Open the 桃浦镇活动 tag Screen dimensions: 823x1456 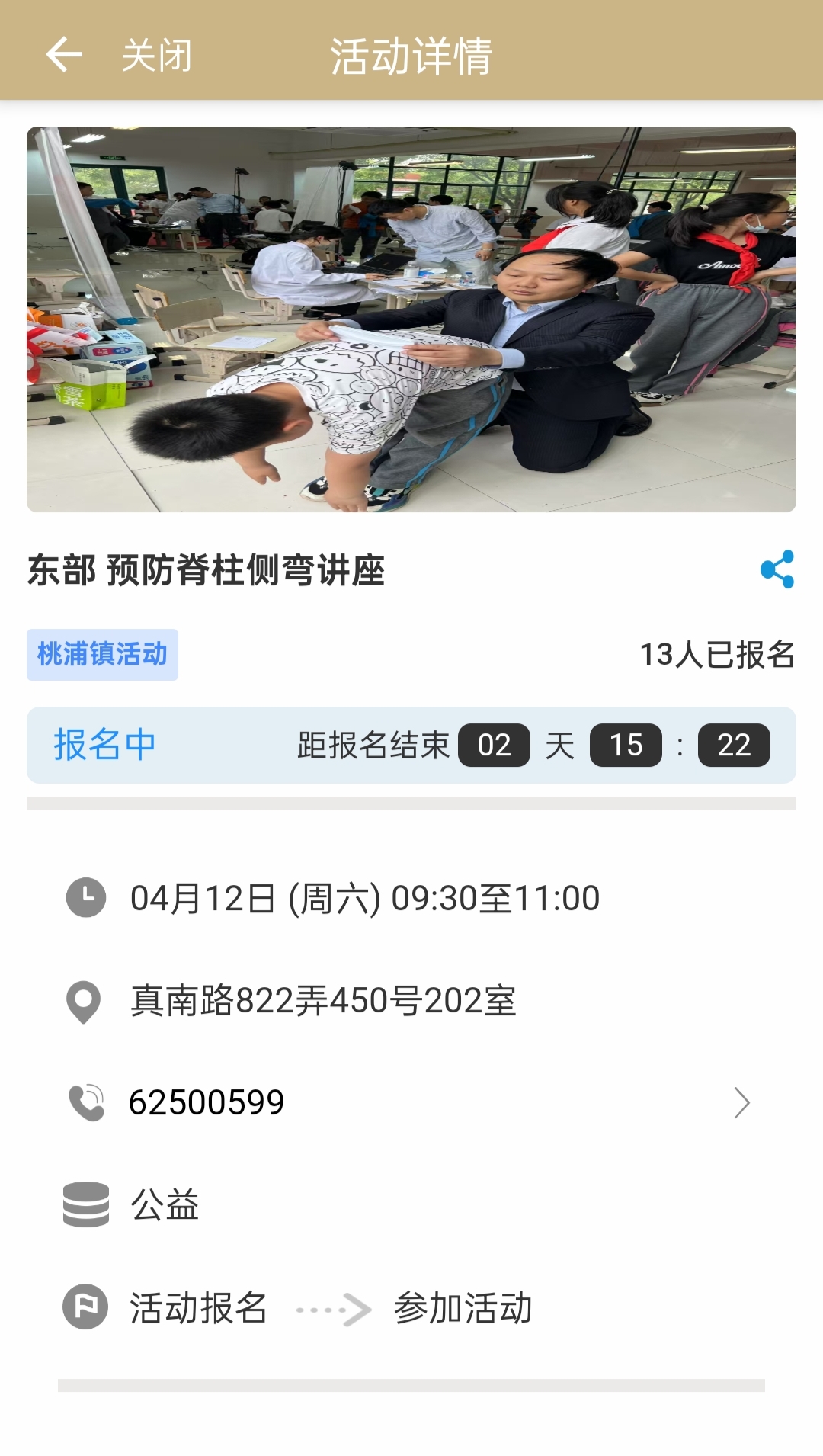point(102,654)
